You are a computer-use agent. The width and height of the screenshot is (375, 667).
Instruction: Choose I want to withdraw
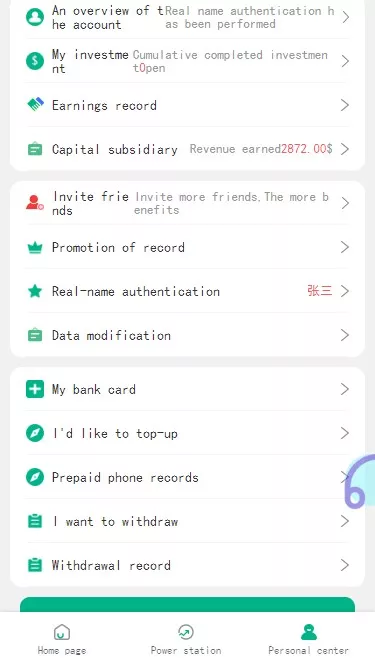[x=188, y=521]
